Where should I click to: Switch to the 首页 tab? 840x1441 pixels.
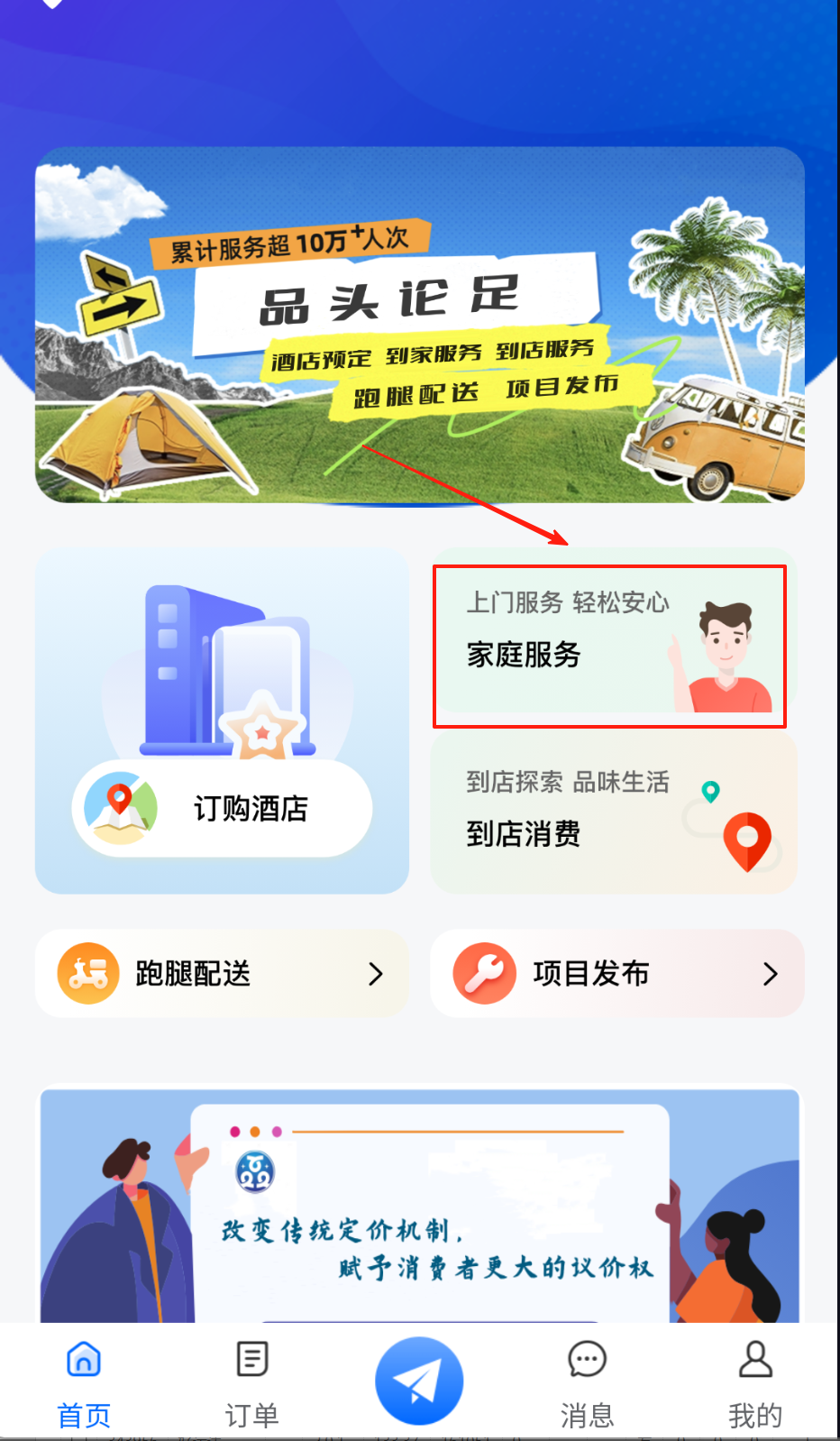point(84,1381)
